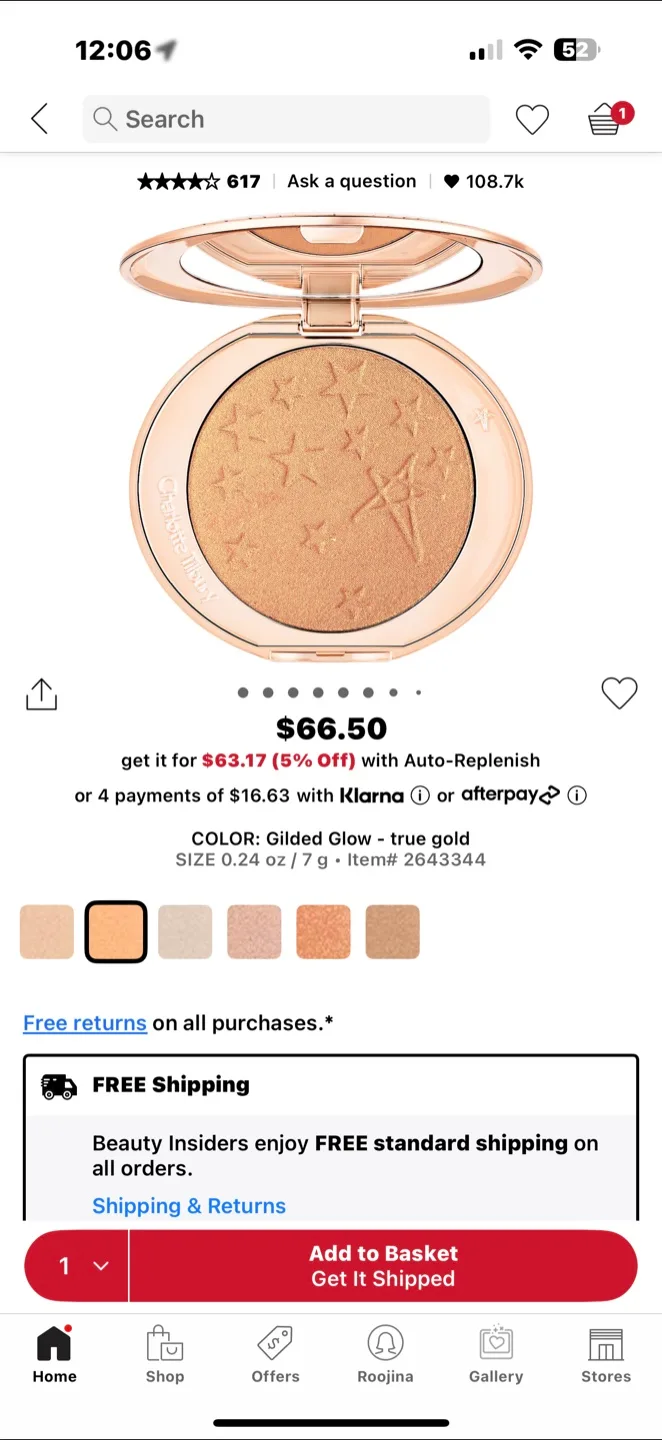Go back using the arrow
This screenshot has width=662, height=1440.
click(39, 119)
